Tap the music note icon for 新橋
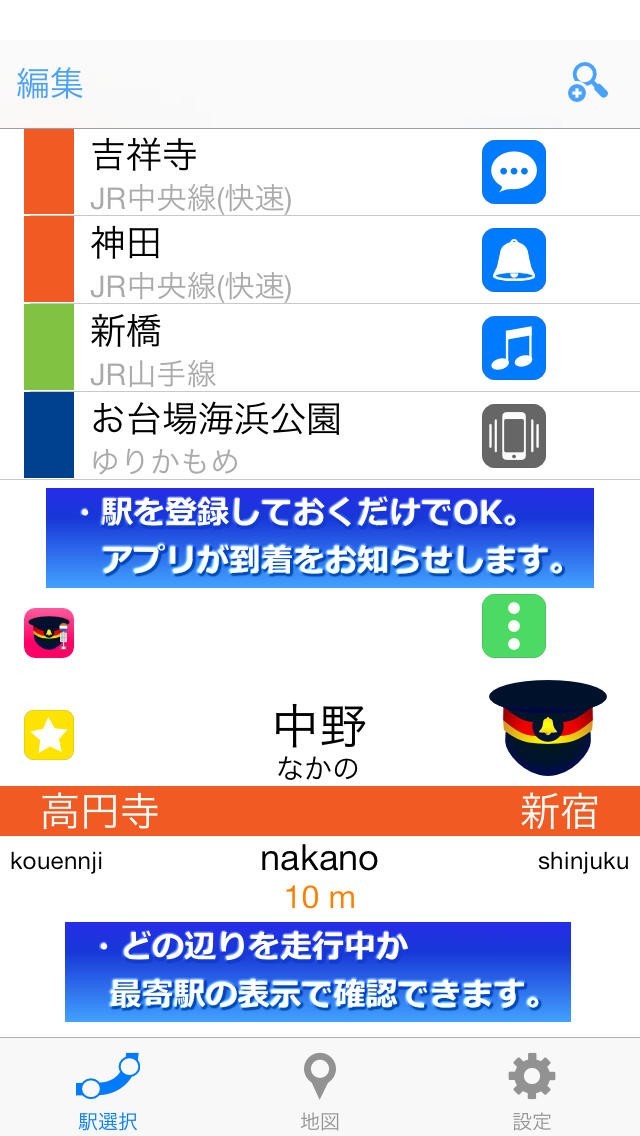640x1136 pixels. (514, 348)
